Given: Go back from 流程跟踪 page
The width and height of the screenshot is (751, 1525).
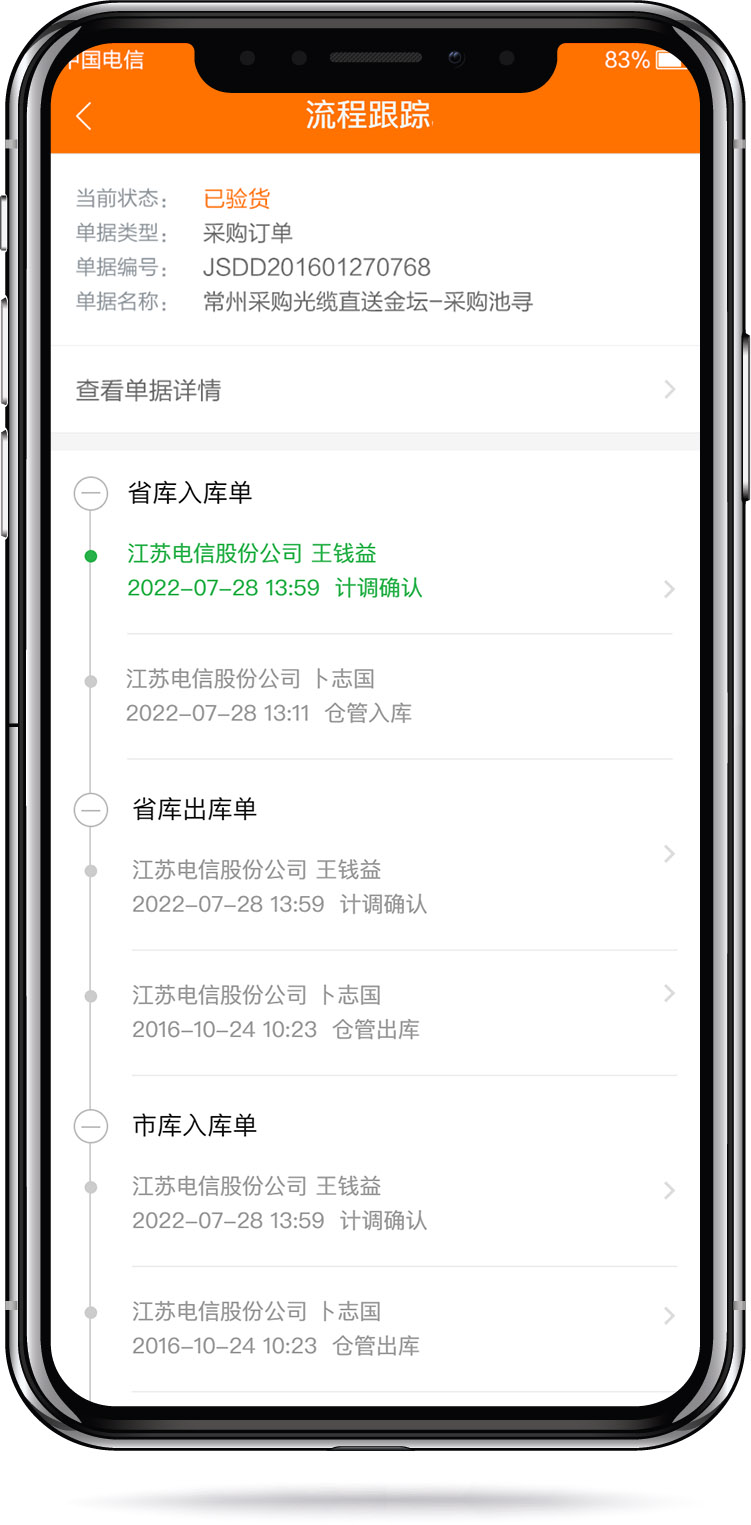Looking at the screenshot, I should pos(84,116).
